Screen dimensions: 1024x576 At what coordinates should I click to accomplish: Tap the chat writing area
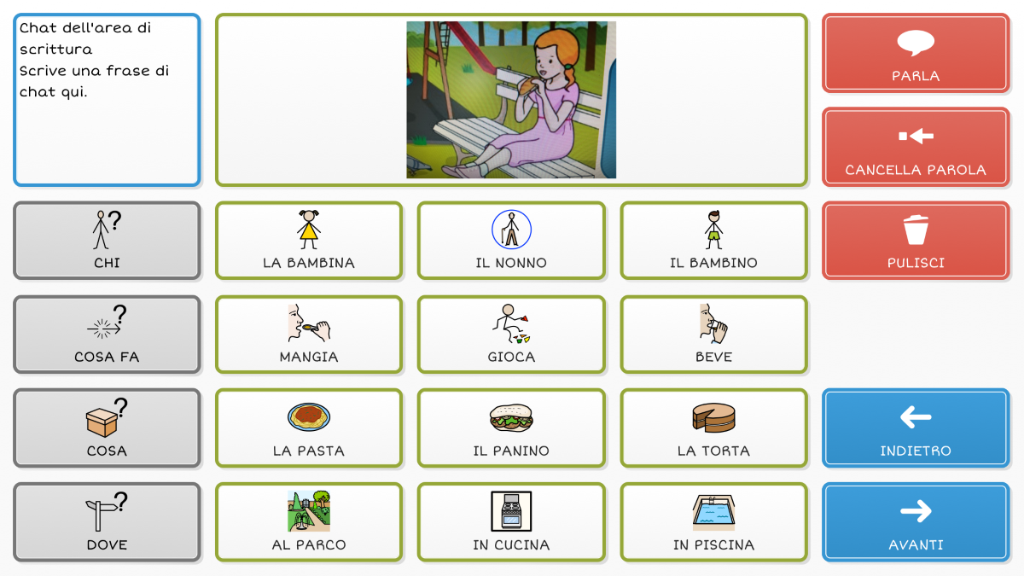[107, 100]
